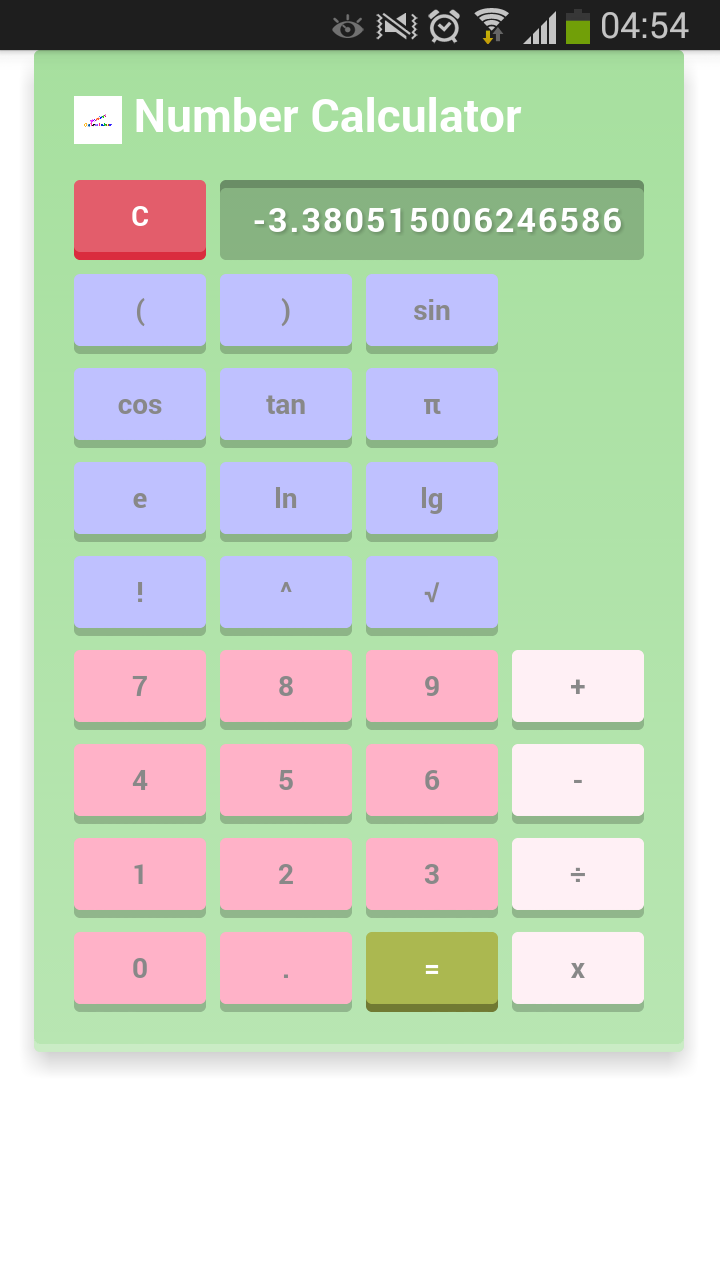The image size is (720, 1280).
Task: Click the calculator result display
Action: tap(431, 219)
